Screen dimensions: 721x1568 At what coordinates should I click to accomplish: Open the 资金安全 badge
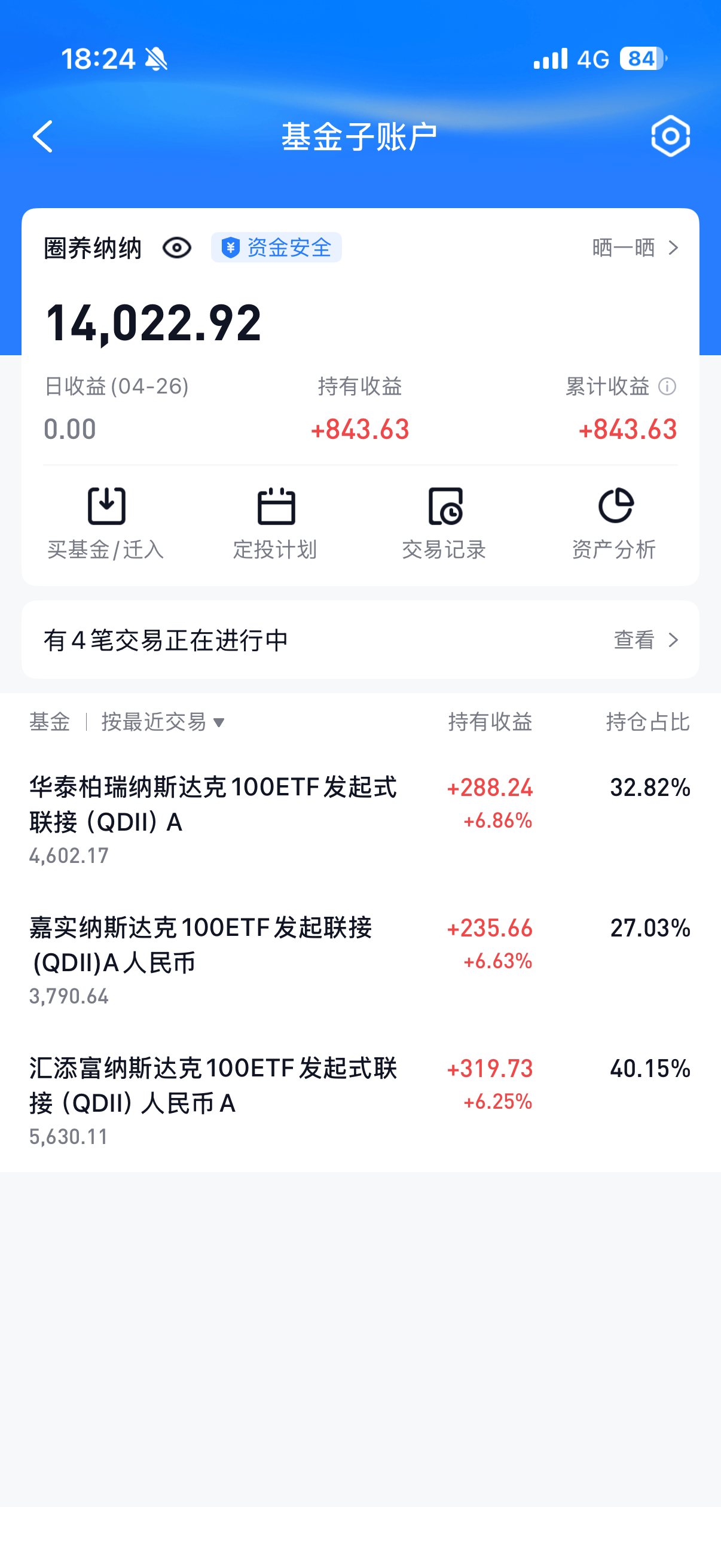[277, 248]
